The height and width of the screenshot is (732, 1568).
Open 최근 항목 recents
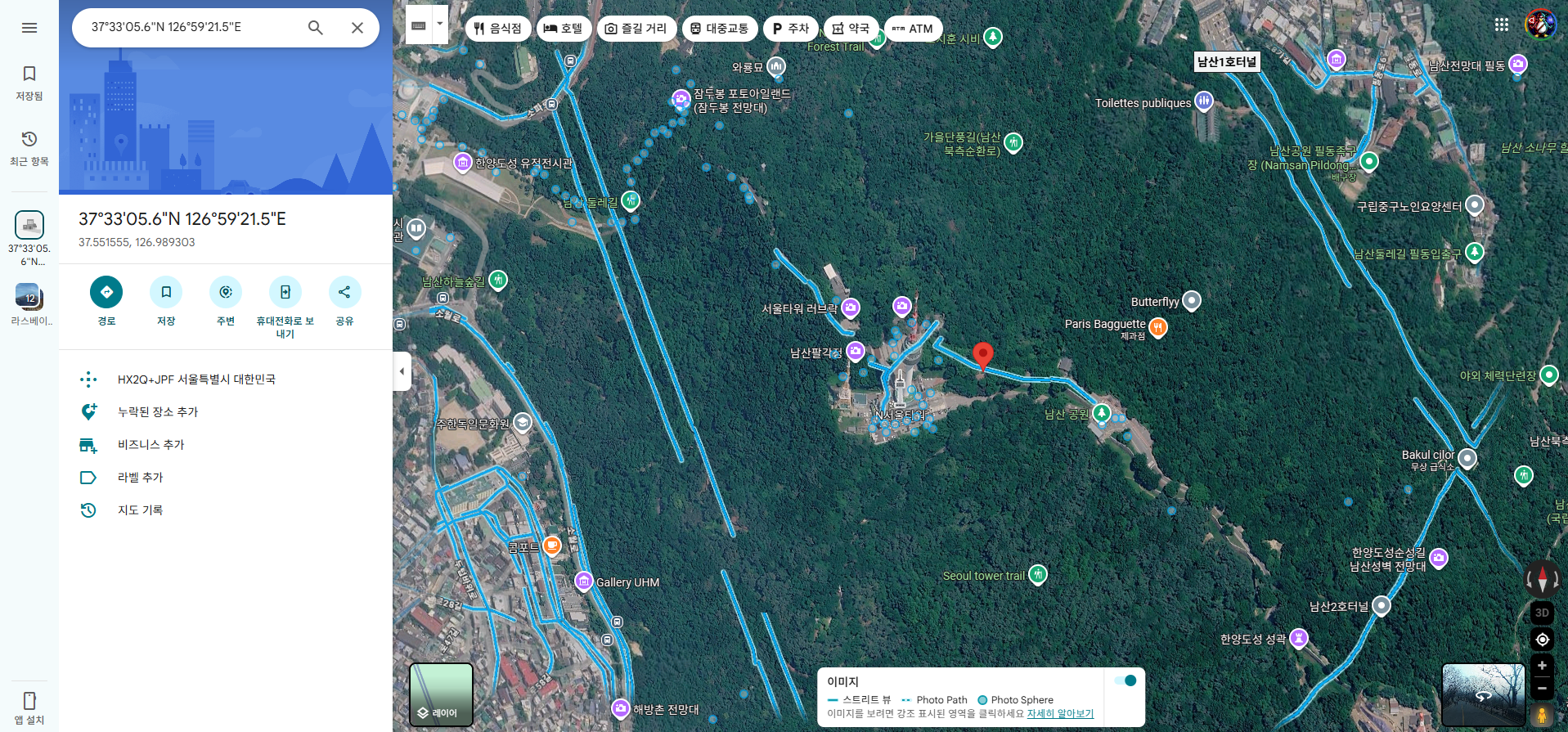29,148
